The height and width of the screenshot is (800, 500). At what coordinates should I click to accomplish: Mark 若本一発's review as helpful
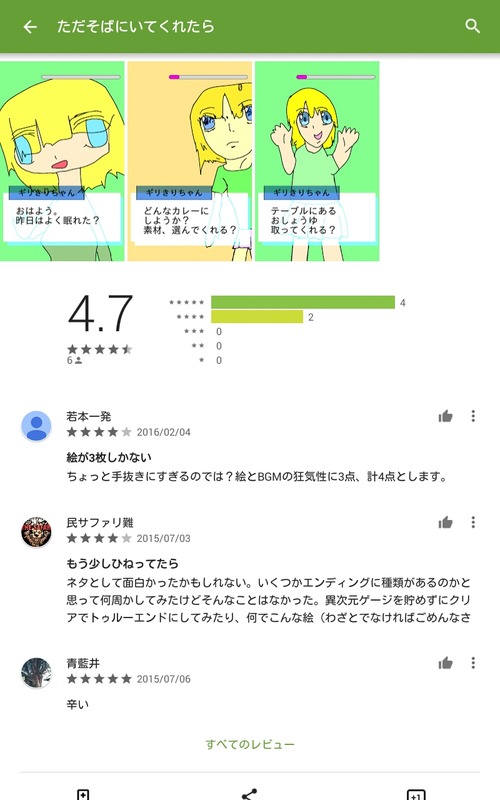pyautogui.click(x=445, y=416)
